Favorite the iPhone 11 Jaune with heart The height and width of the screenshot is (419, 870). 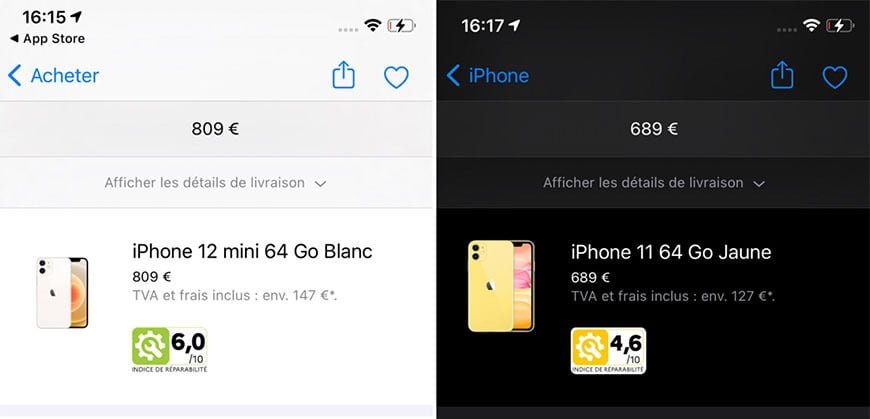tap(834, 77)
